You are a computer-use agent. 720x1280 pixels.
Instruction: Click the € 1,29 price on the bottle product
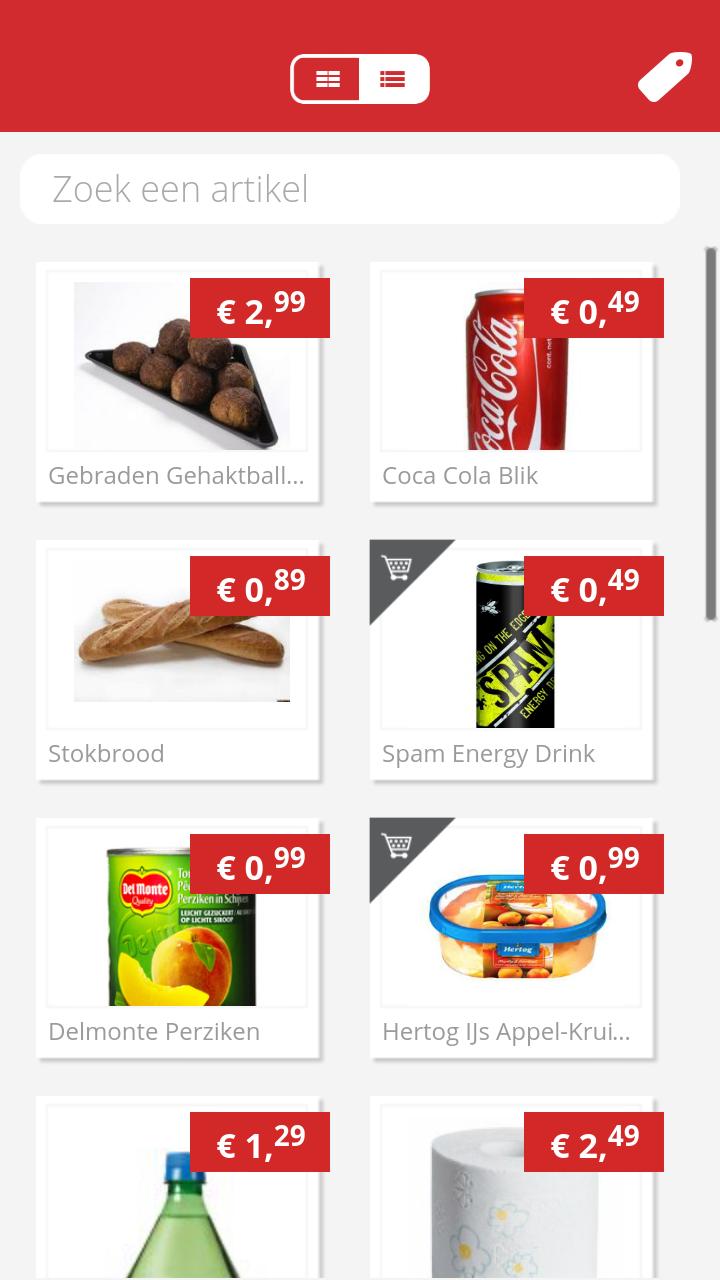tap(260, 1141)
